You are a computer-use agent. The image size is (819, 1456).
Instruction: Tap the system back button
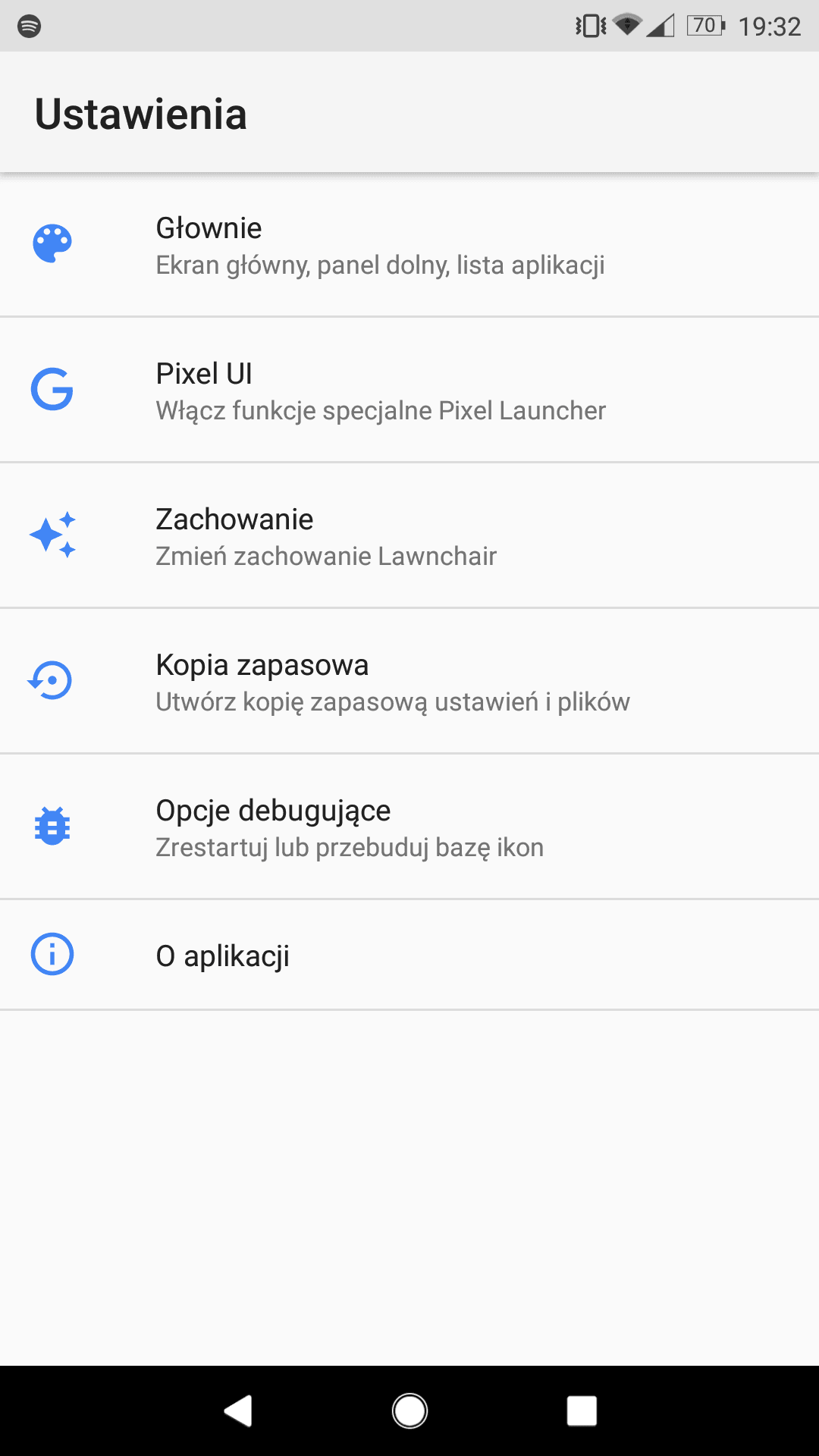(x=238, y=1411)
